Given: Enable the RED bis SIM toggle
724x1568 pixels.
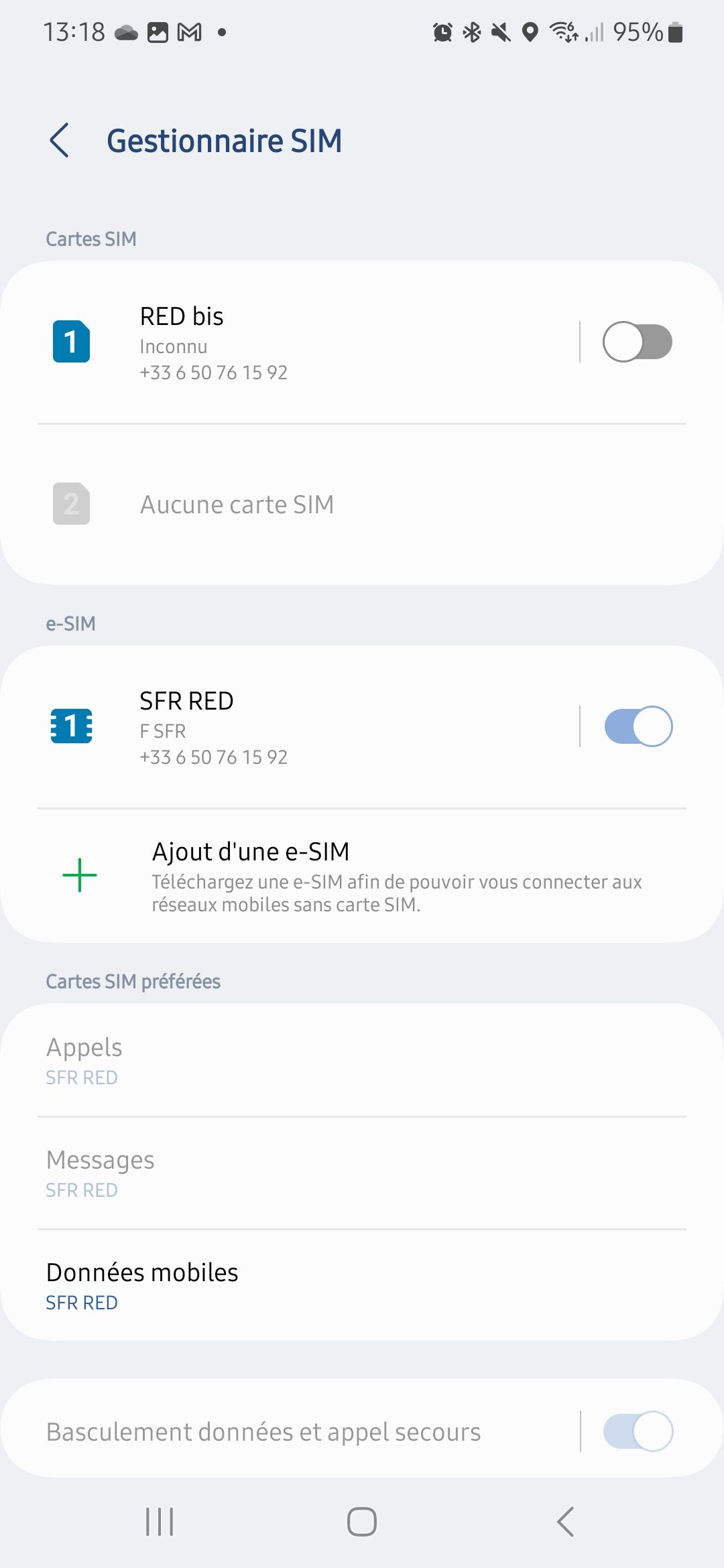Looking at the screenshot, I should click(x=638, y=342).
